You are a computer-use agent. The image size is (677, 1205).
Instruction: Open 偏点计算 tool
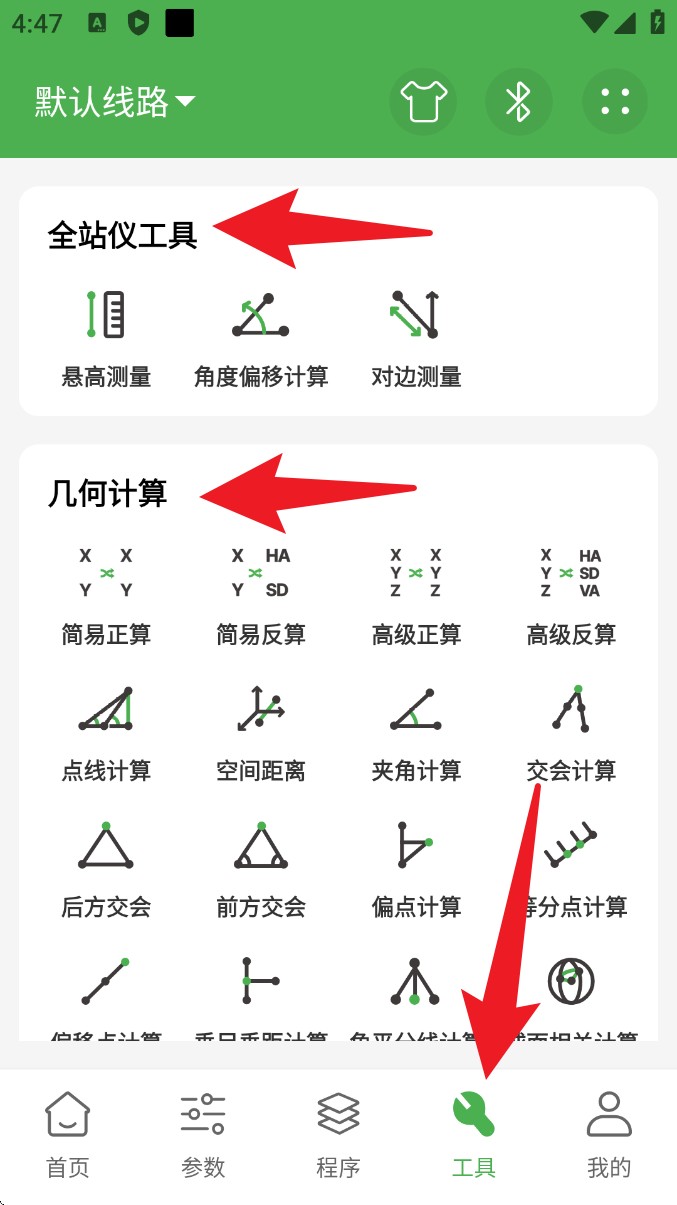click(x=416, y=868)
